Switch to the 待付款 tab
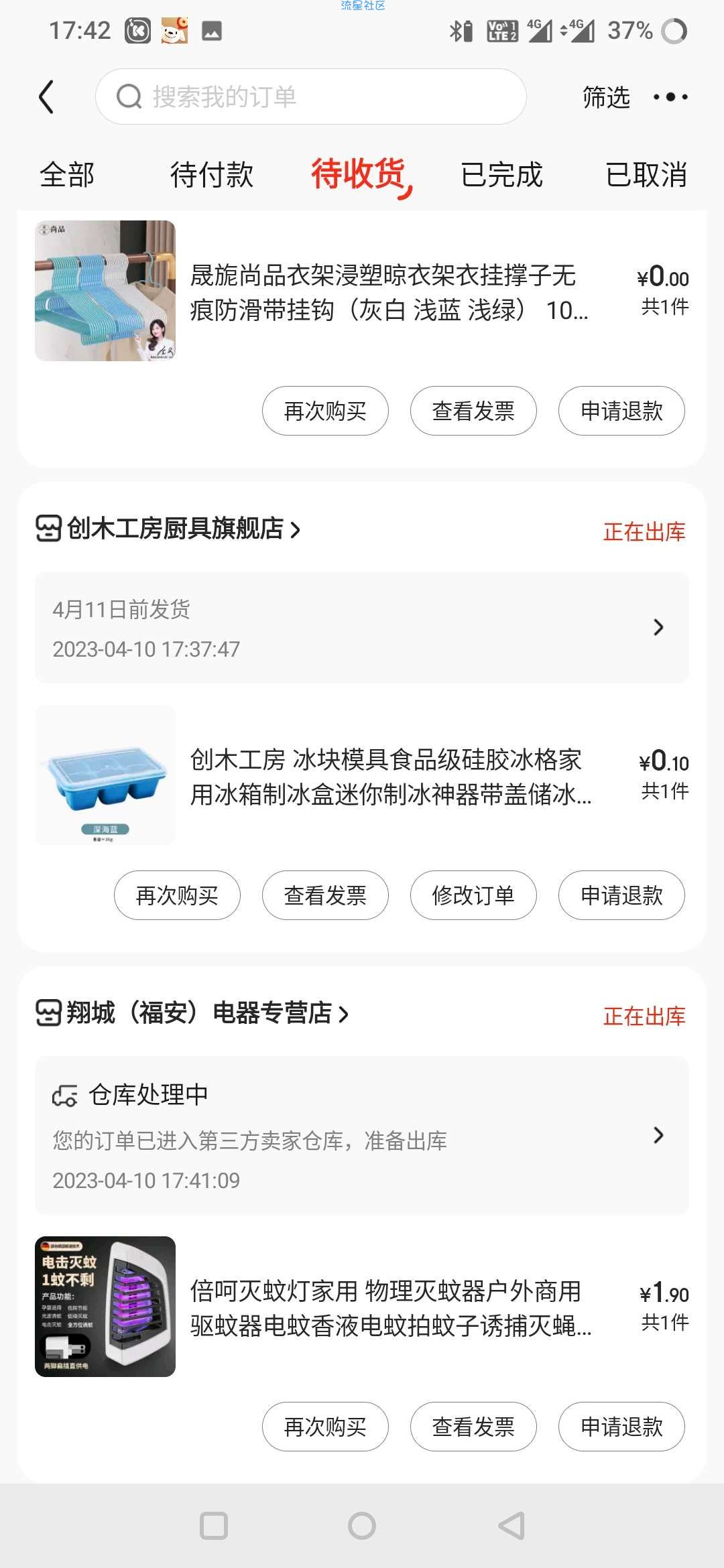The image size is (724, 1568). click(x=212, y=175)
